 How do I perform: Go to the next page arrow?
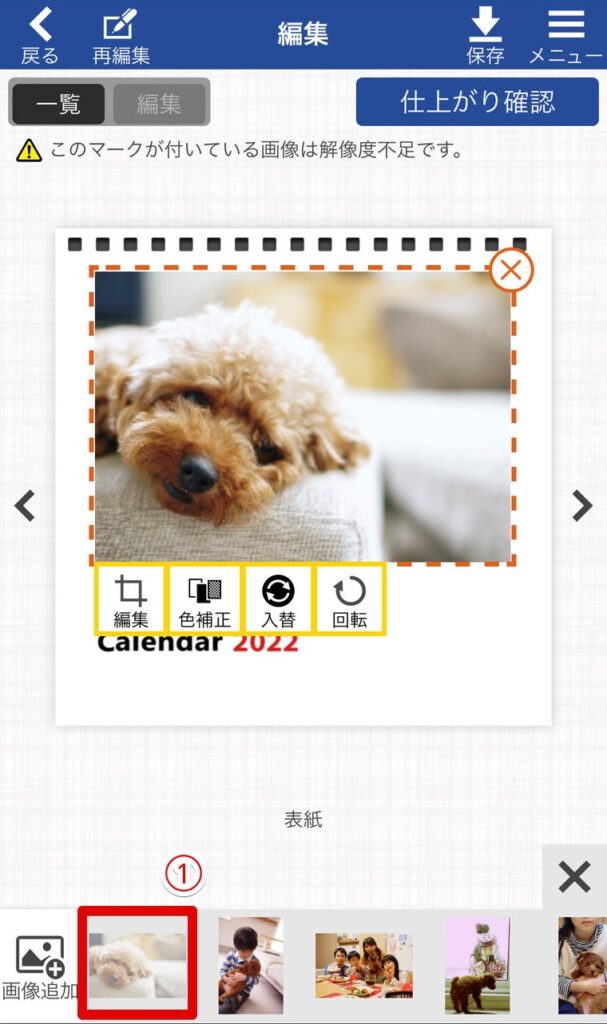[582, 506]
